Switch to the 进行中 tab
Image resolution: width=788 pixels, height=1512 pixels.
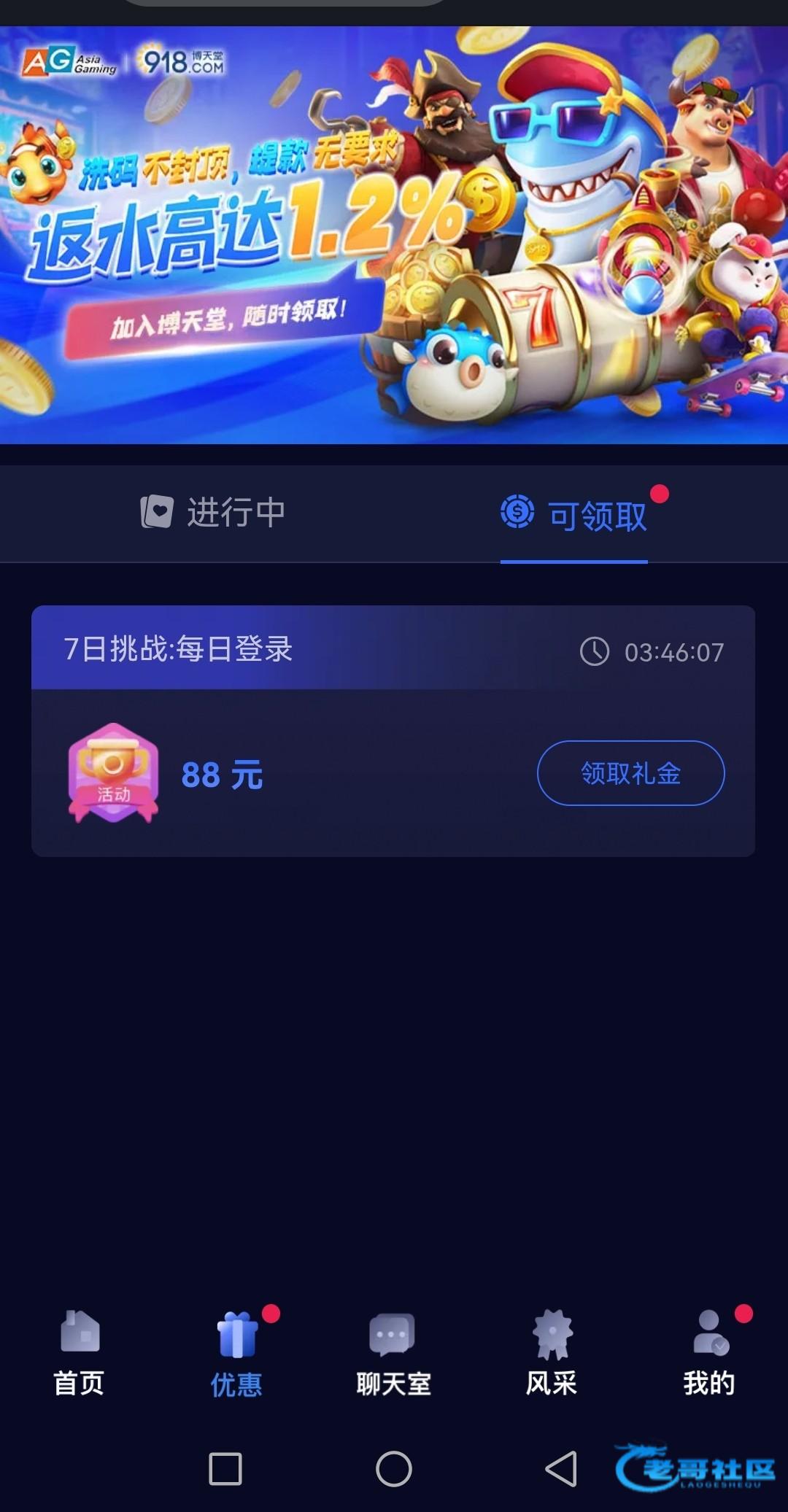[x=213, y=513]
